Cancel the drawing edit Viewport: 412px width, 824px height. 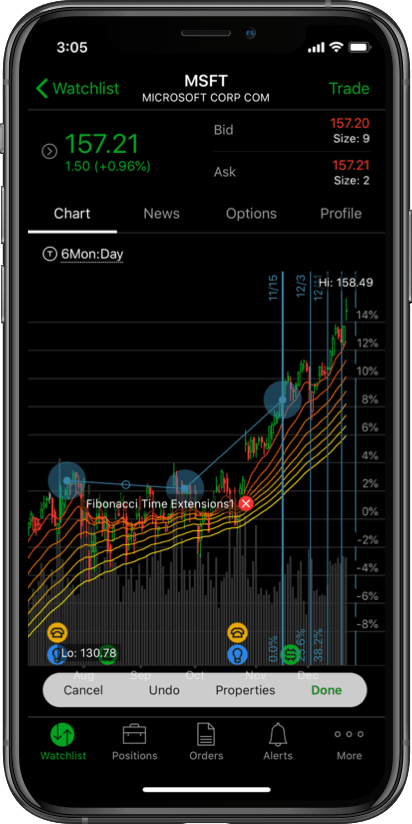pyautogui.click(x=83, y=690)
